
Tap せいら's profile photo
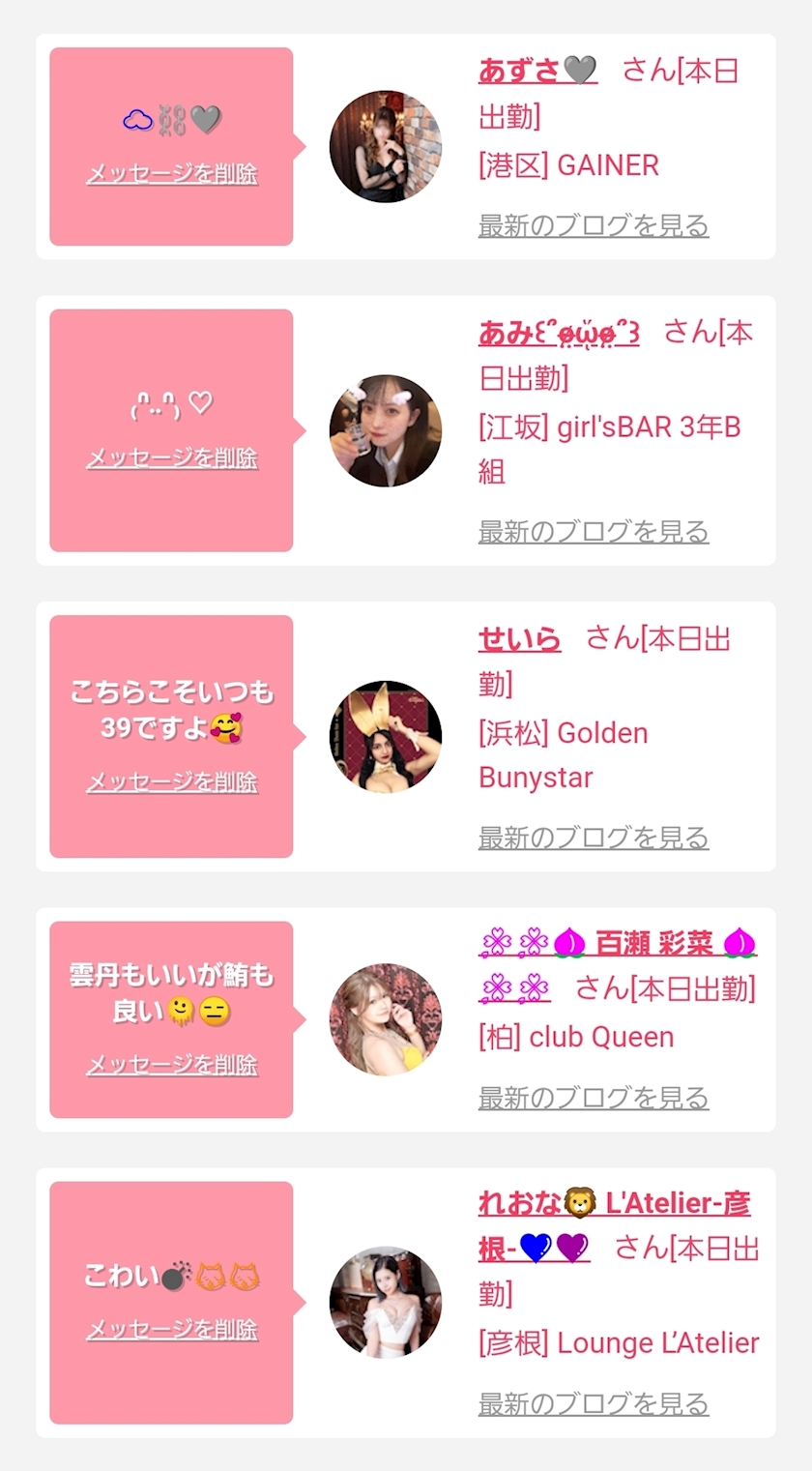pos(385,736)
